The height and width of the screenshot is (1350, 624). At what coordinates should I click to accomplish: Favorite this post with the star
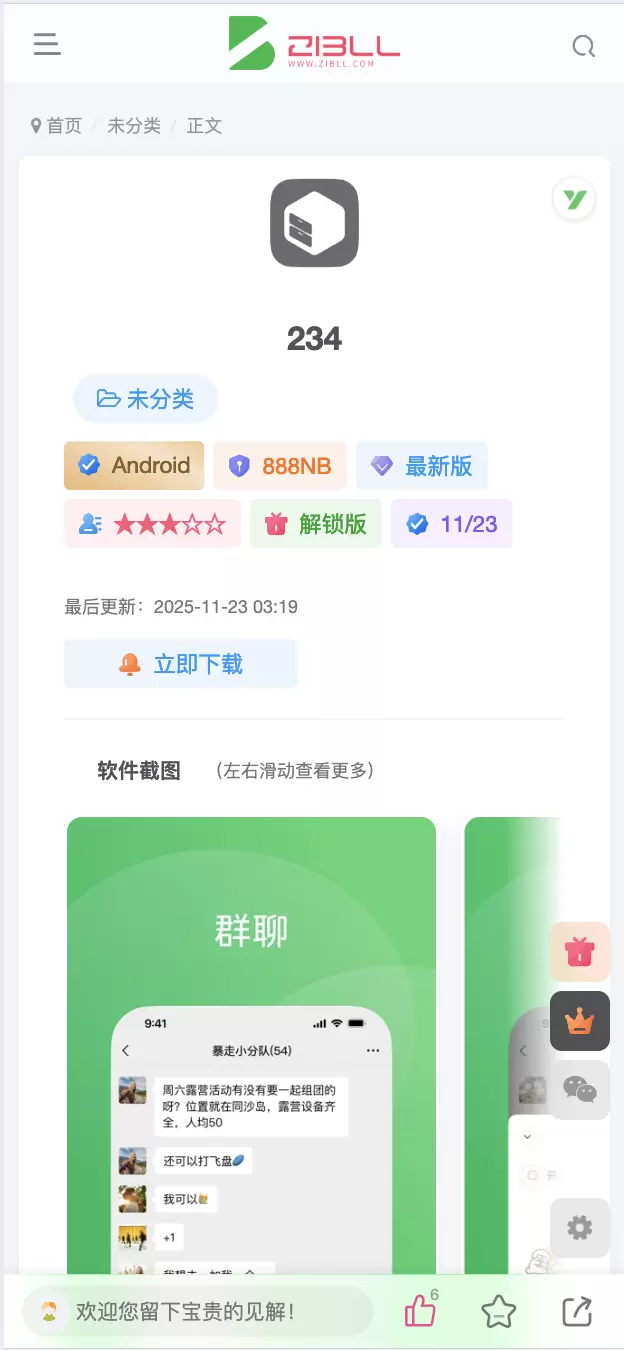pos(498,1311)
